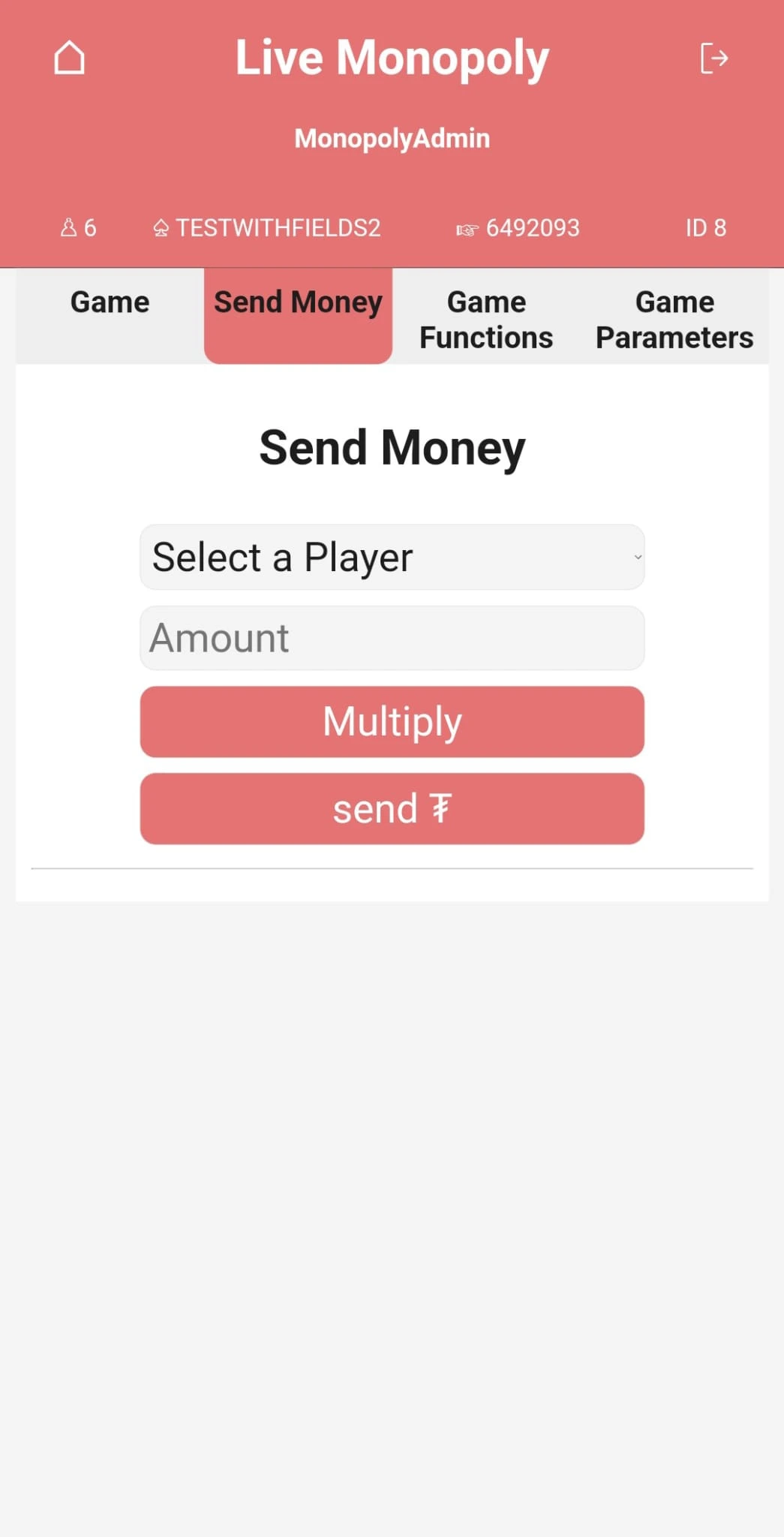Switch to Game Parameters tab
Image resolution: width=784 pixels, height=1537 pixels.
click(674, 320)
